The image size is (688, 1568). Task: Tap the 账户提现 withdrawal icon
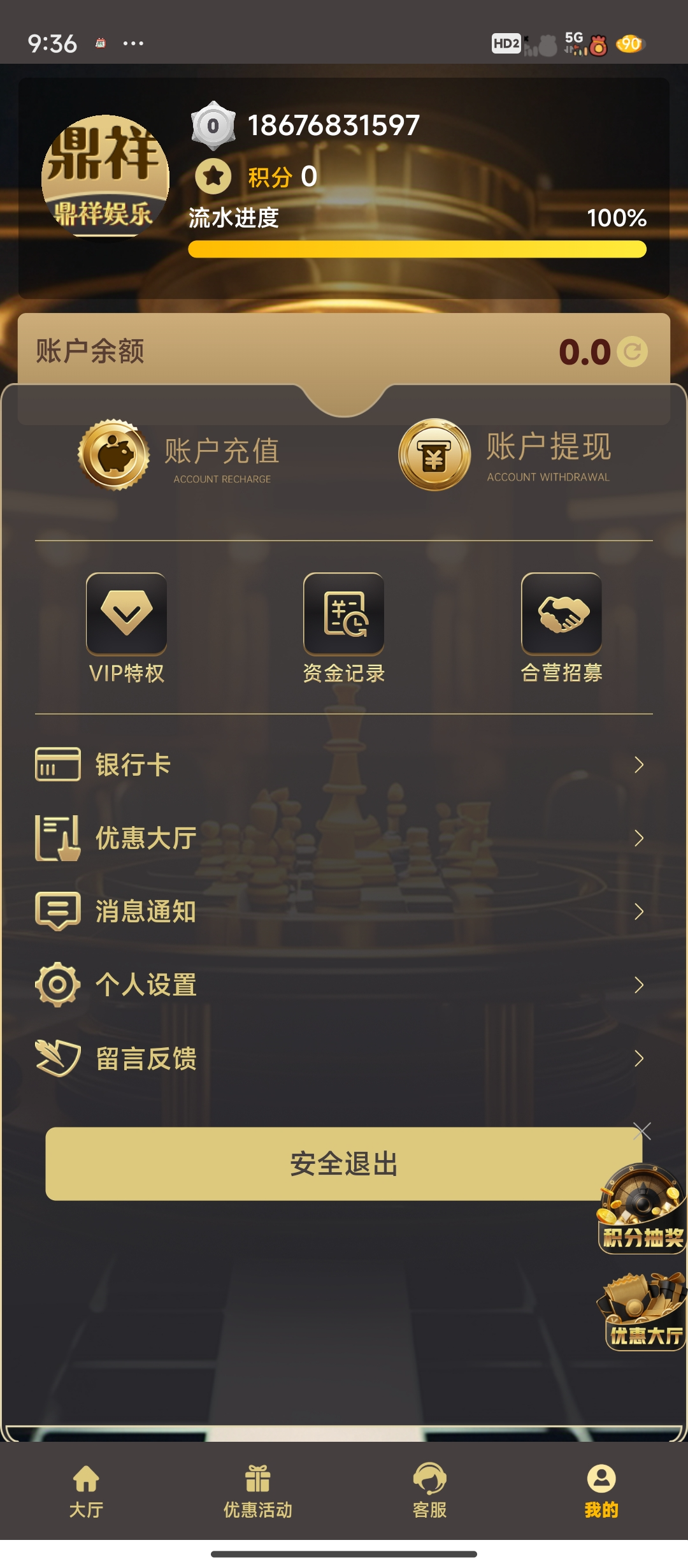(434, 455)
